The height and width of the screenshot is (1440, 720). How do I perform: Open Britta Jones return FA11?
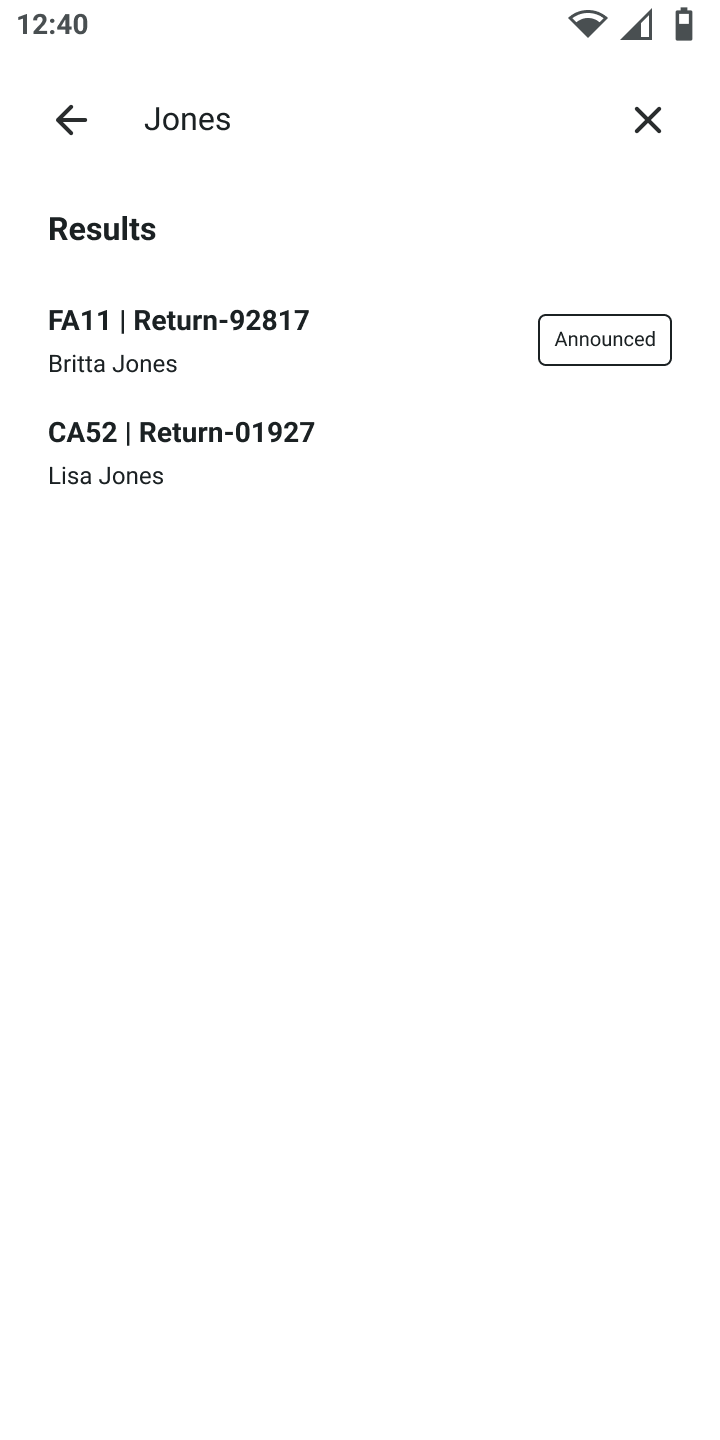tap(280, 341)
